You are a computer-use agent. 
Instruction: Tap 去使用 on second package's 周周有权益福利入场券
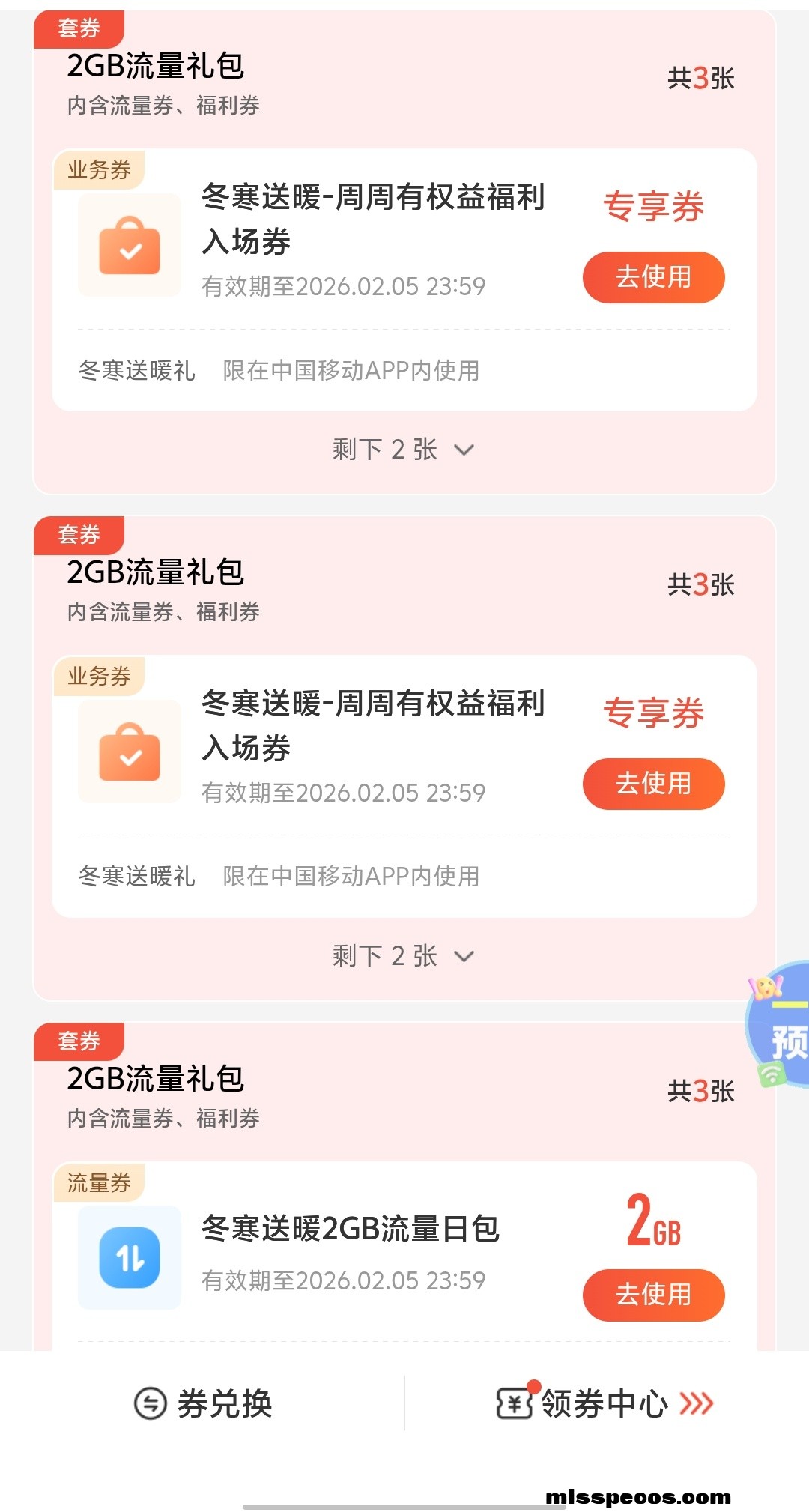[653, 784]
